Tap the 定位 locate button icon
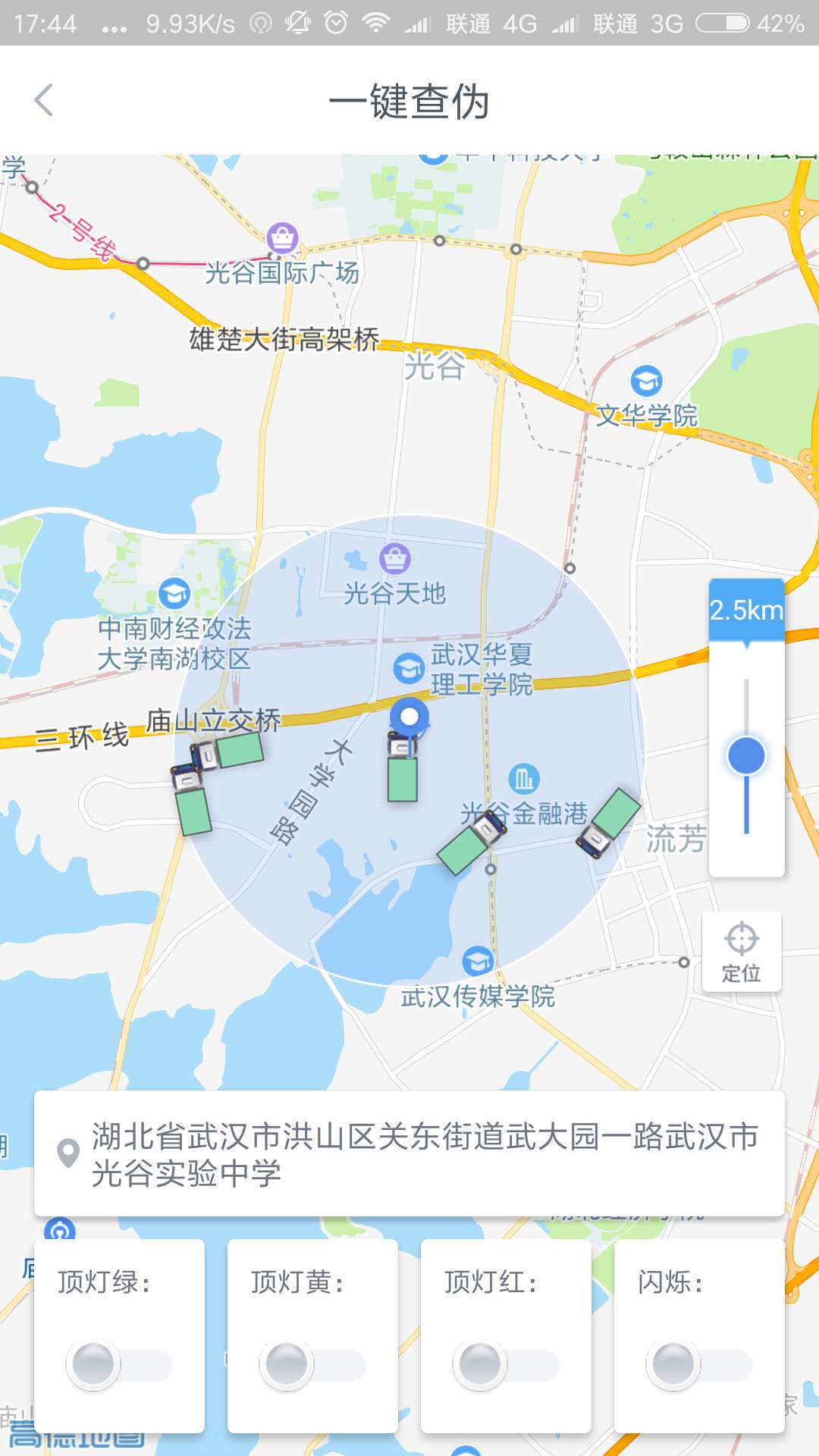The image size is (819, 1456). (x=741, y=943)
